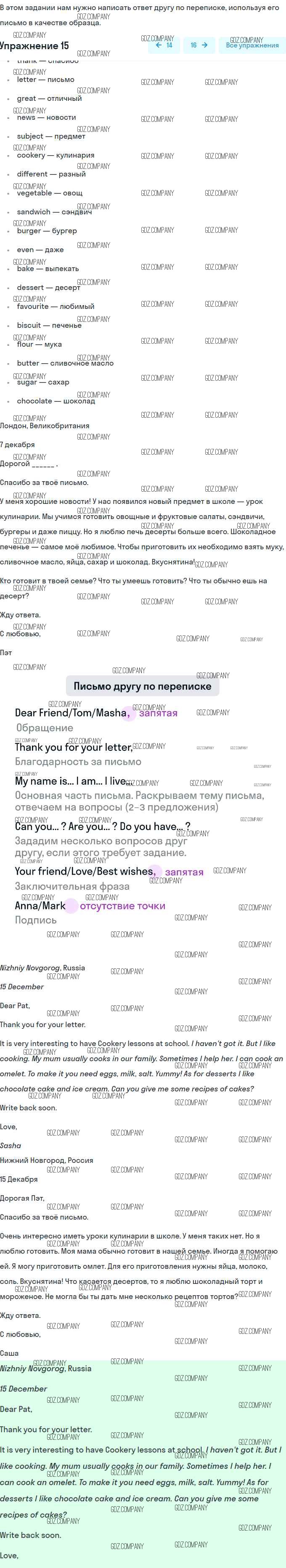Go to next exercise 16
Screen dimensions: 286x1568
tap(199, 45)
